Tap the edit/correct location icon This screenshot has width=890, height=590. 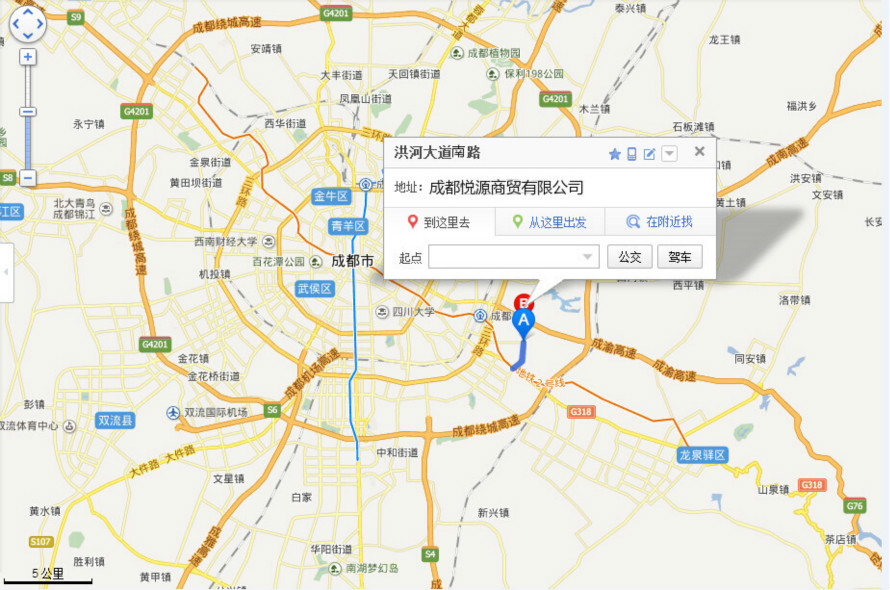click(x=650, y=154)
